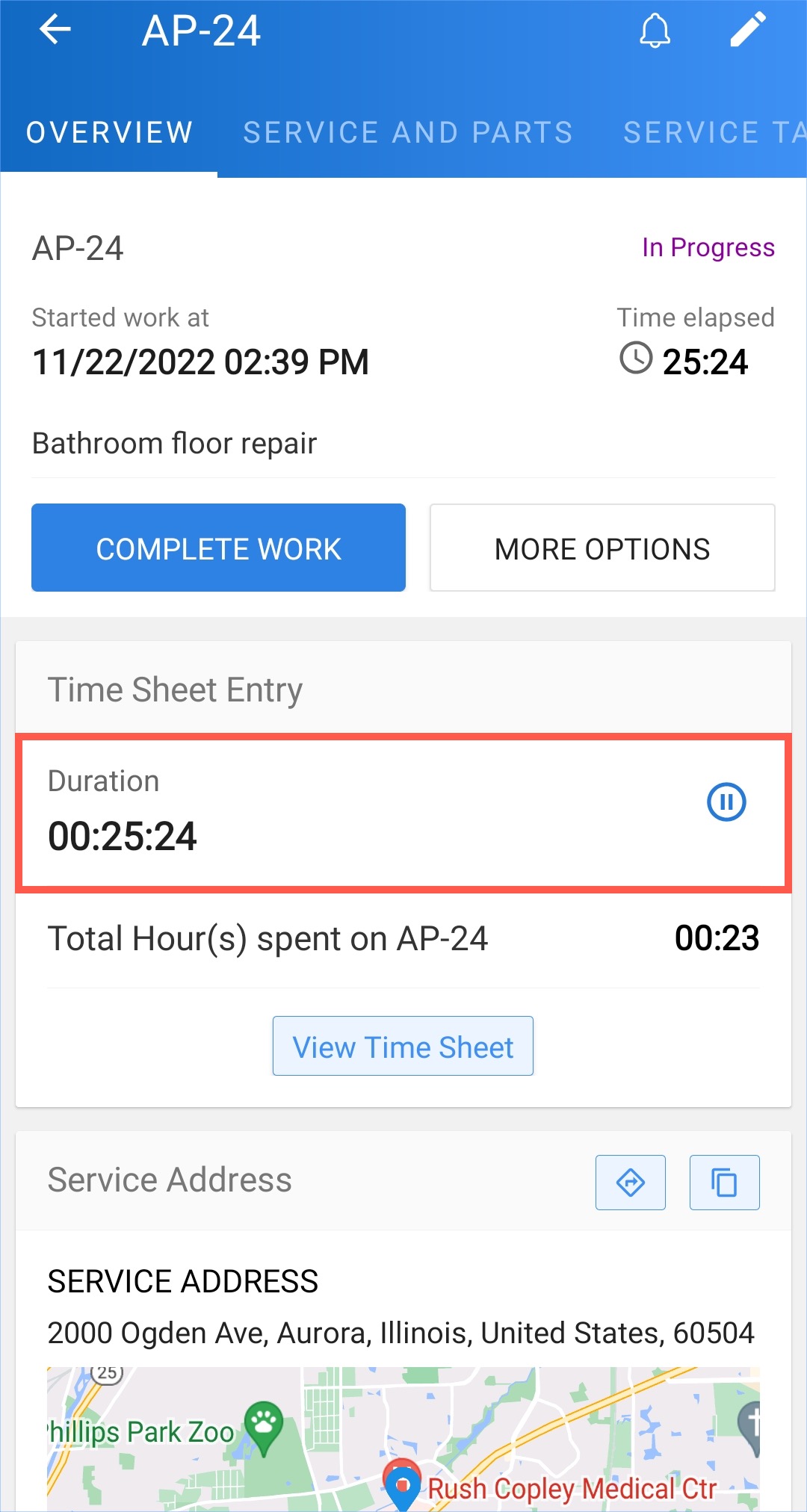Get directions to the service address

coord(631,1183)
